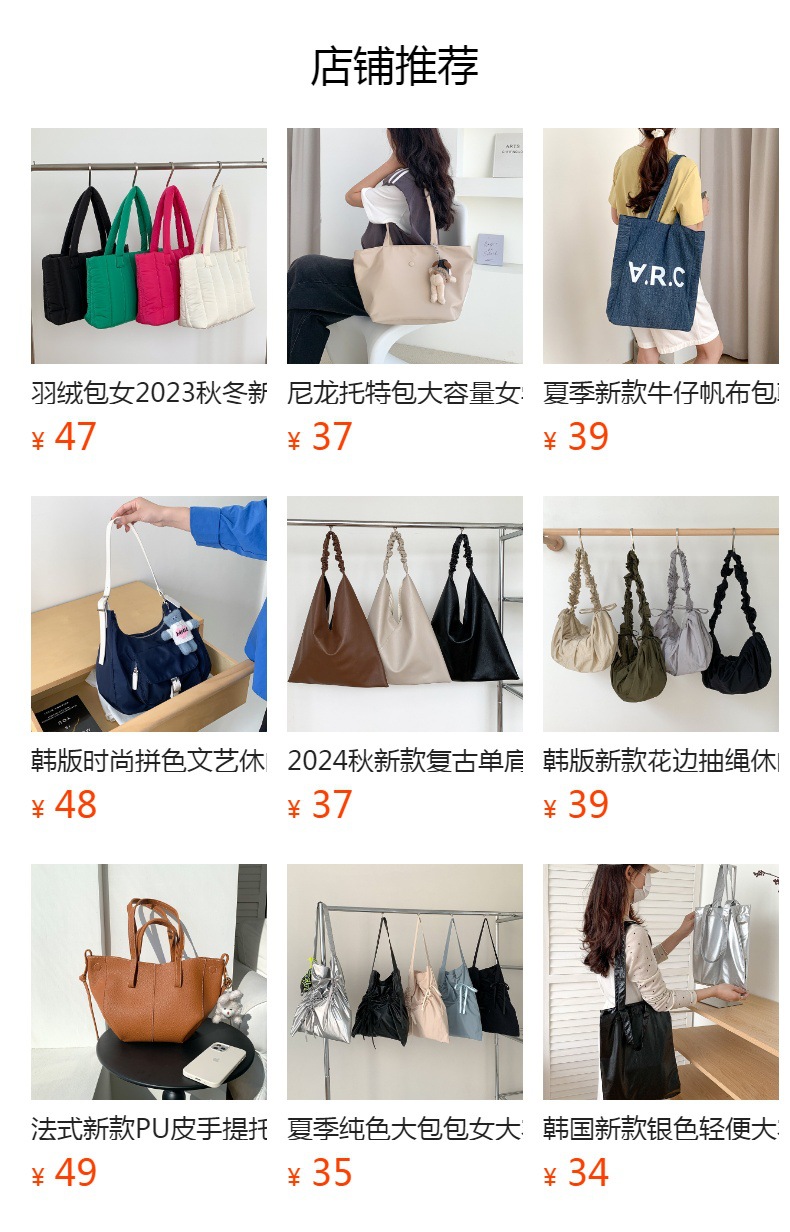View the 尼龙托特包大容量 product card
Image resolution: width=790 pixels, height=1232 pixels.
(x=404, y=246)
